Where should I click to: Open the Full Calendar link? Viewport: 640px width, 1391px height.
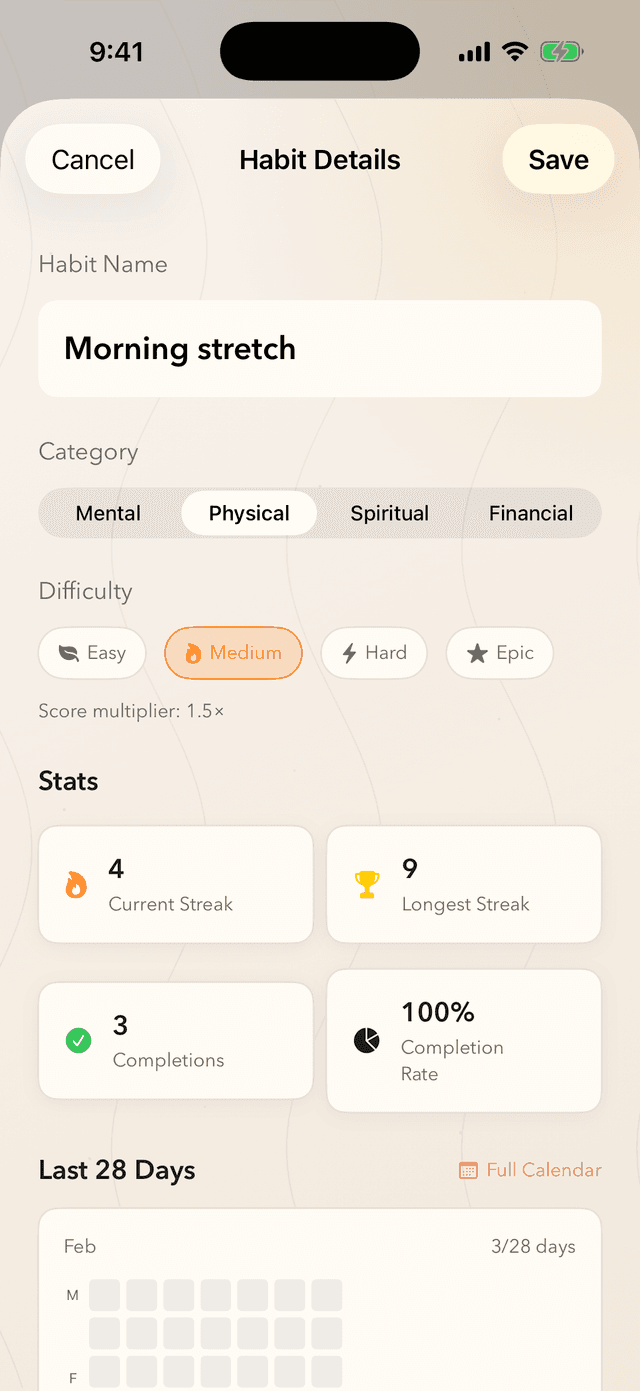coord(530,1170)
